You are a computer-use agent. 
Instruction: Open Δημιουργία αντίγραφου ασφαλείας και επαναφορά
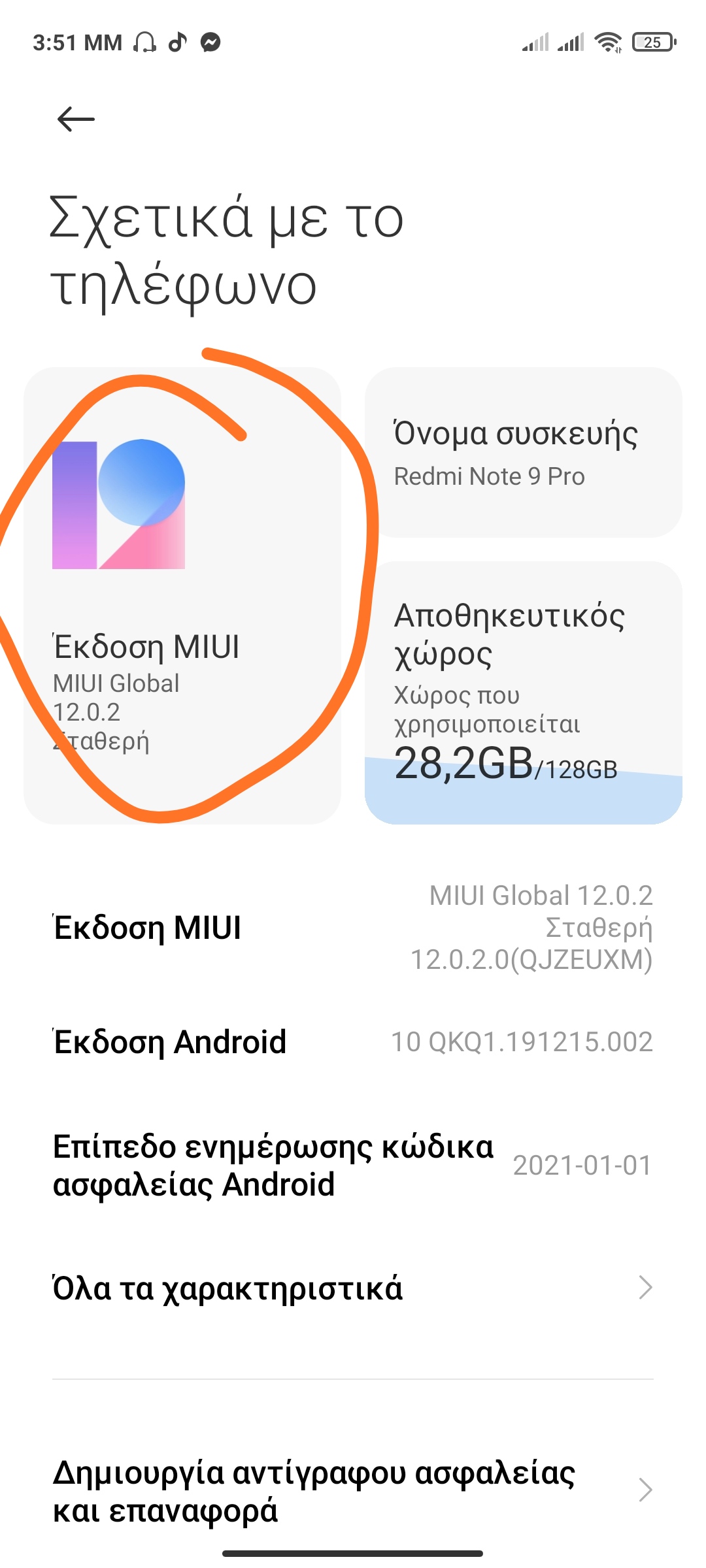tap(353, 1490)
